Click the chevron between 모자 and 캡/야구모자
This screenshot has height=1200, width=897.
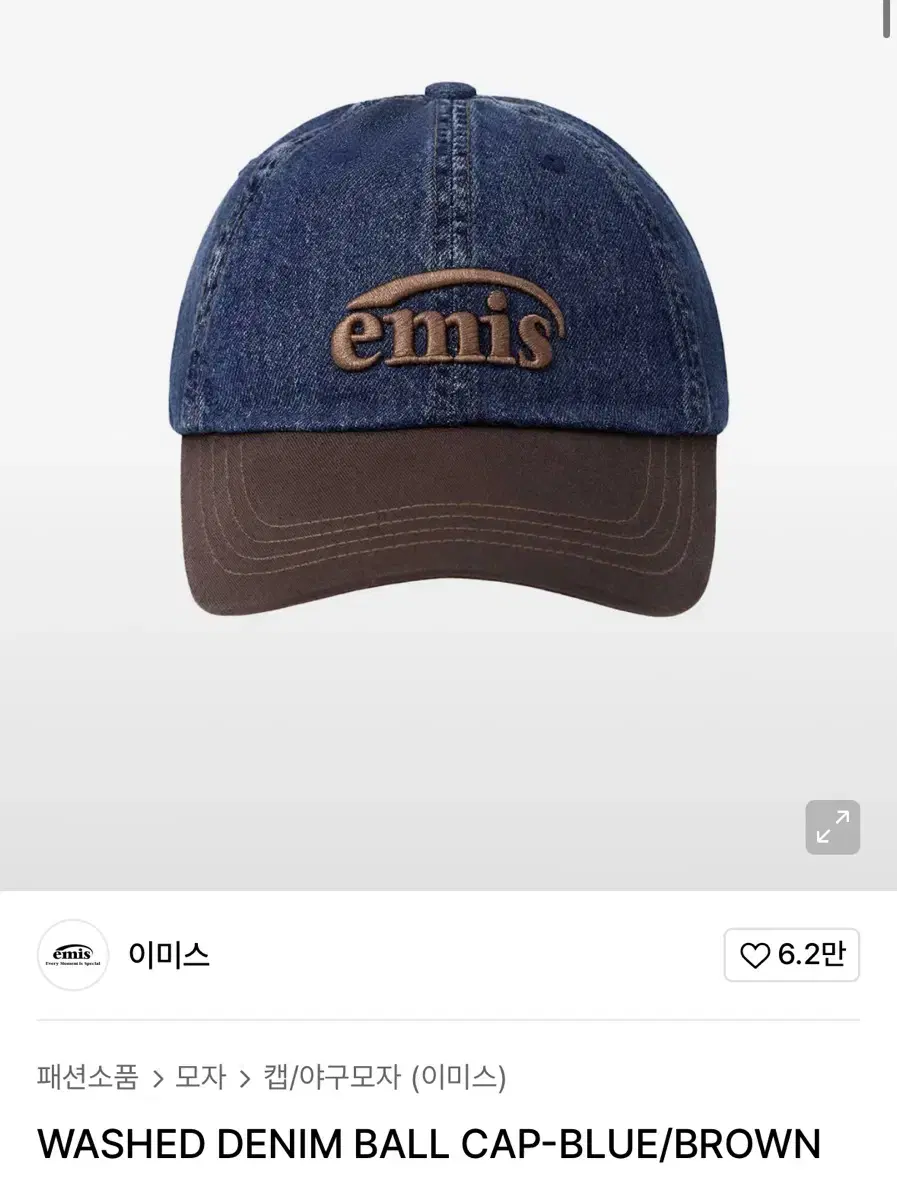248,1078
